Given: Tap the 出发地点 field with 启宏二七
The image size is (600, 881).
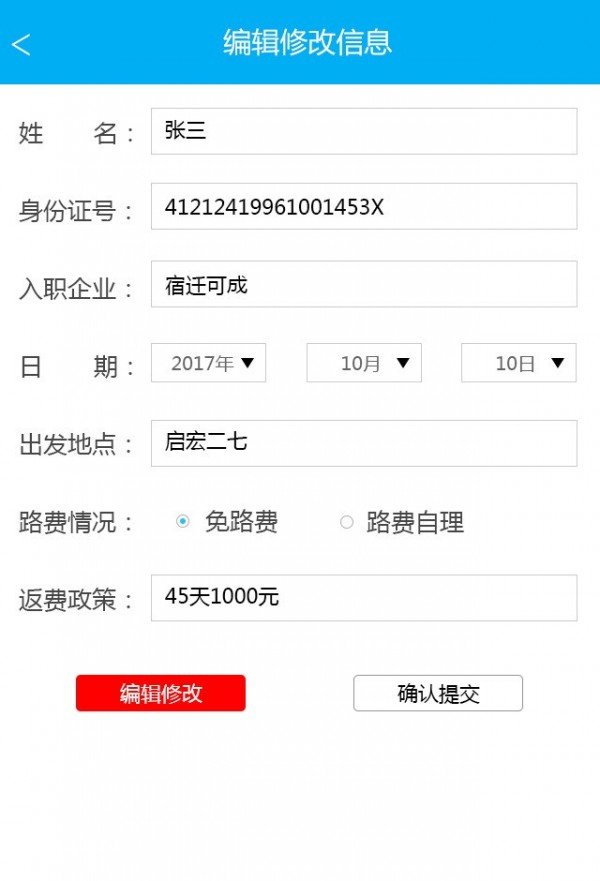Looking at the screenshot, I should coord(363,443).
